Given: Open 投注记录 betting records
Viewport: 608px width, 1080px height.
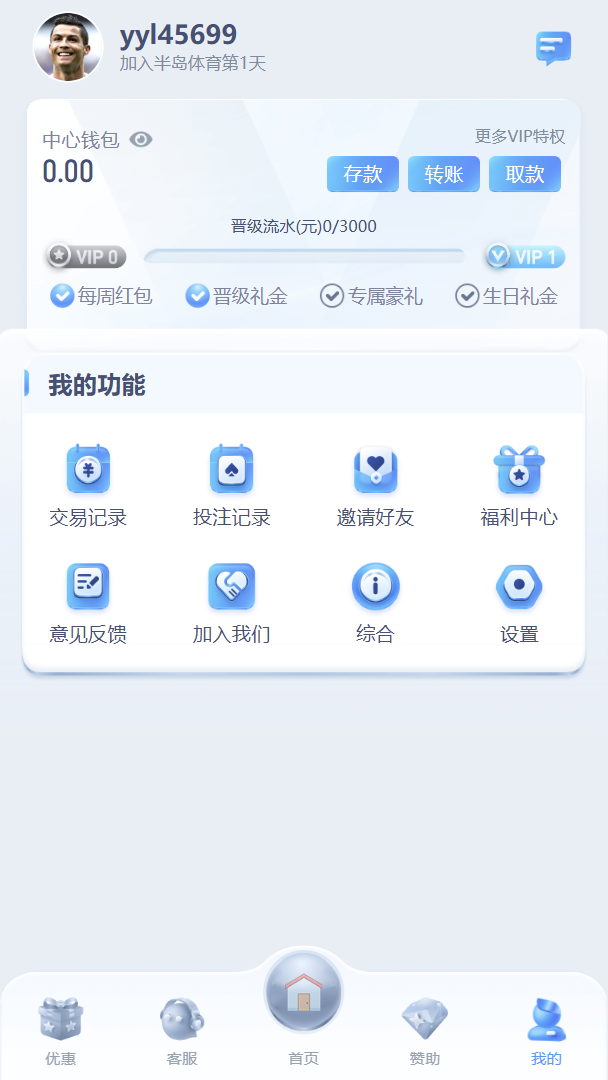Looking at the screenshot, I should [x=232, y=486].
